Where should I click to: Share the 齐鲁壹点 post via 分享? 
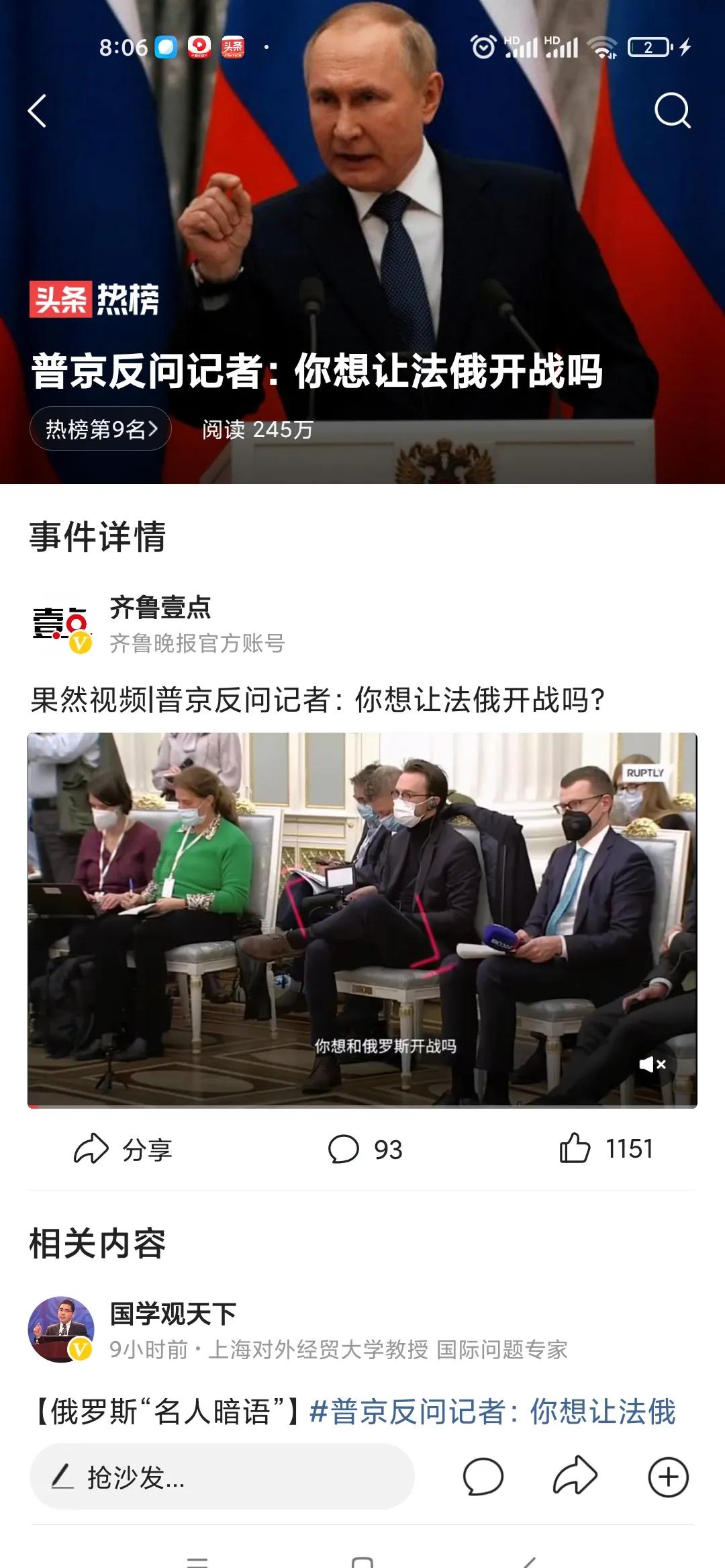(x=124, y=1149)
